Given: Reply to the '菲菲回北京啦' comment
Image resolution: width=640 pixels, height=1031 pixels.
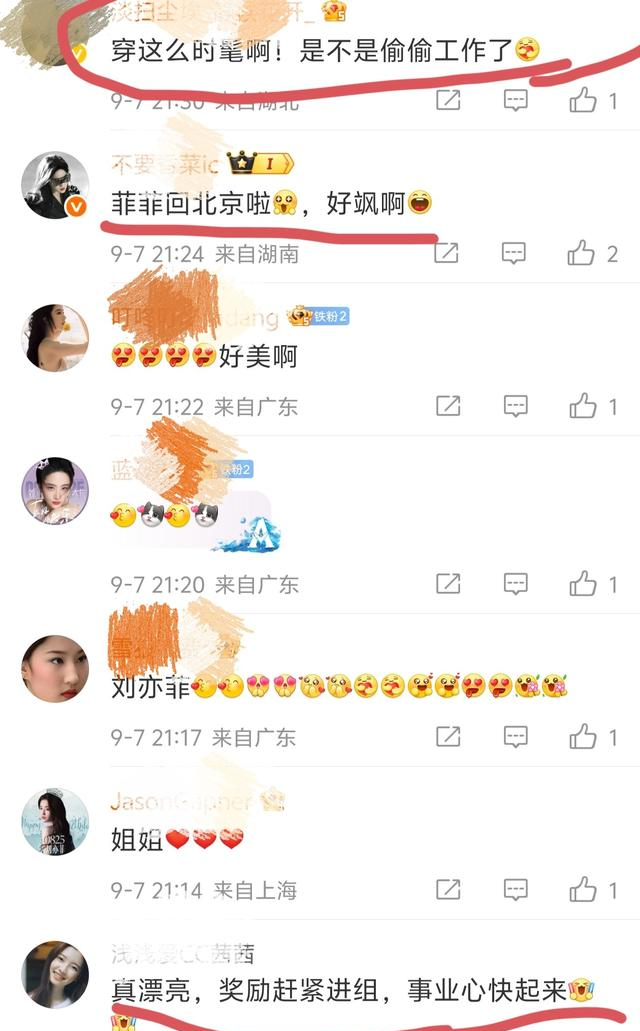Looking at the screenshot, I should pyautogui.click(x=515, y=254).
